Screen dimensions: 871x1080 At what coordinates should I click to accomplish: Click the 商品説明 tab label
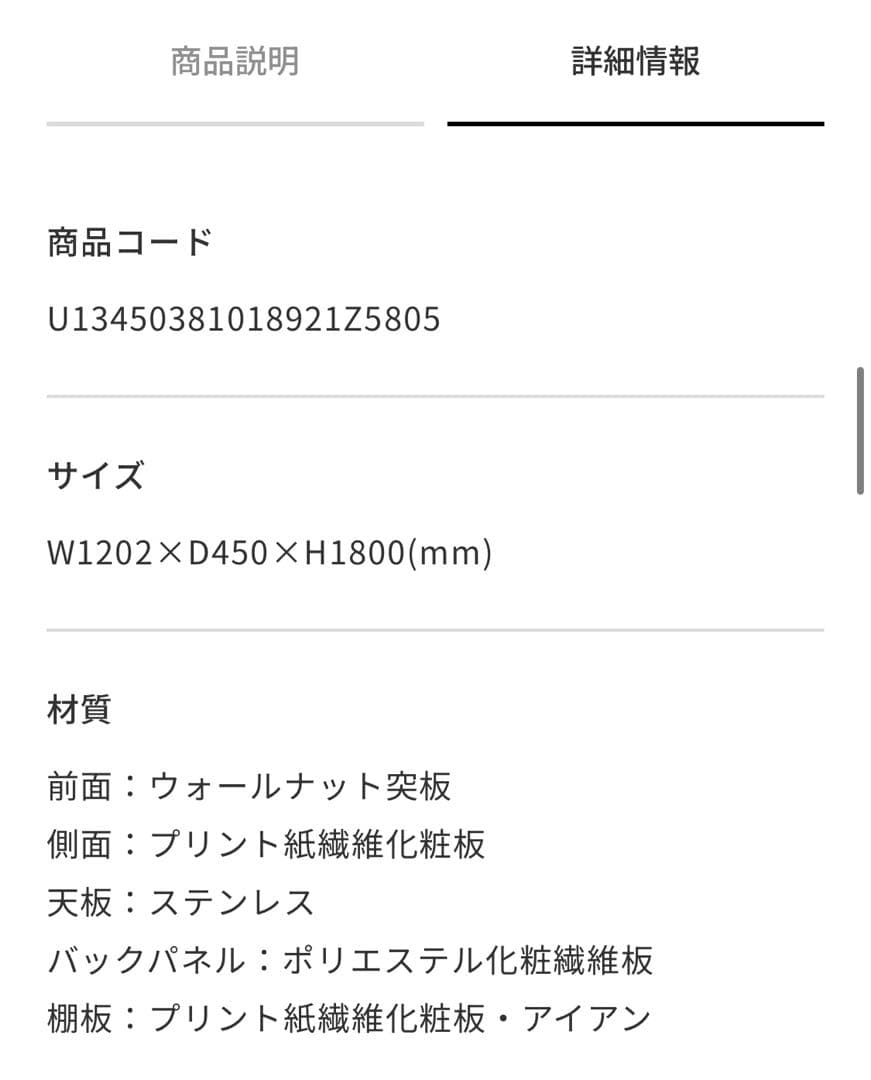pyautogui.click(x=233, y=62)
